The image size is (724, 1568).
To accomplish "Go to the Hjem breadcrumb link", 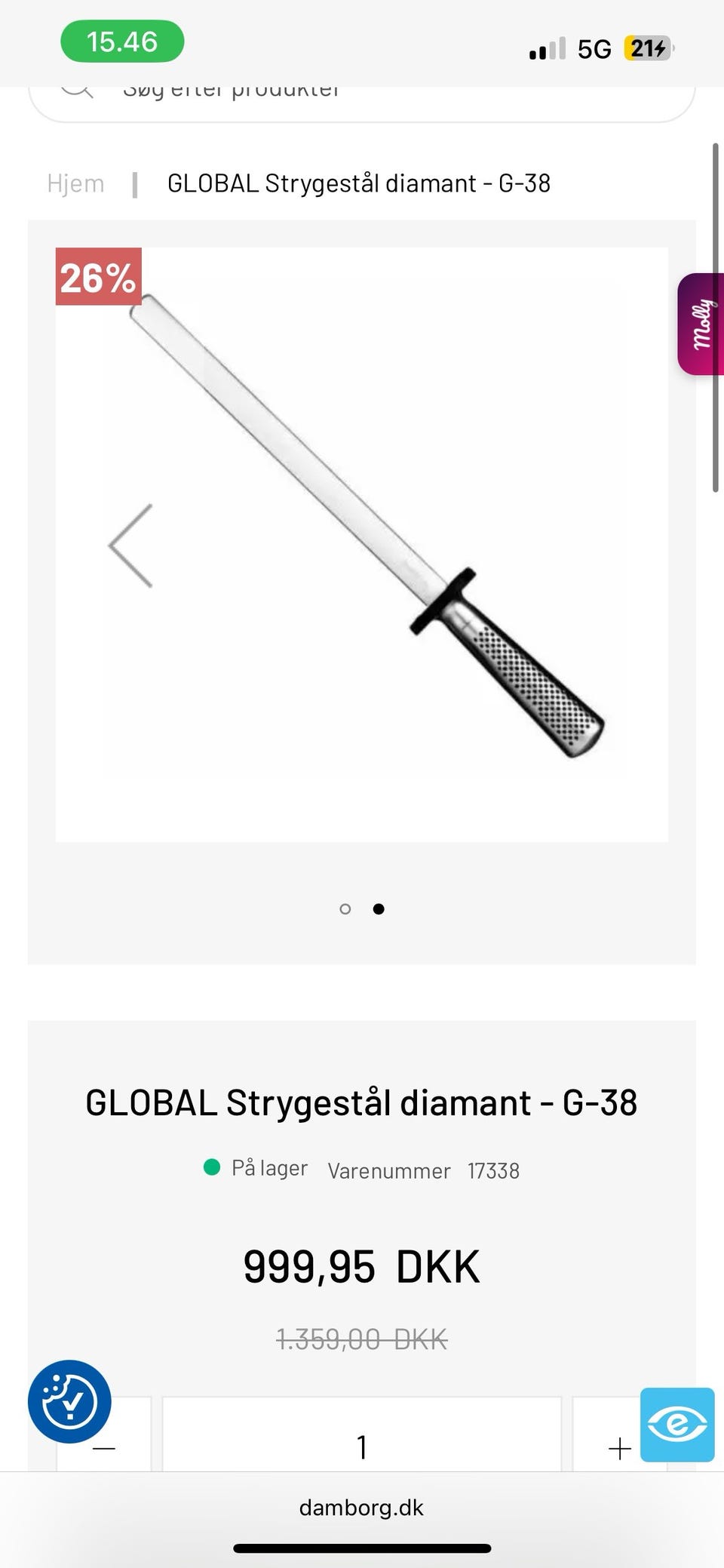I will [x=75, y=183].
